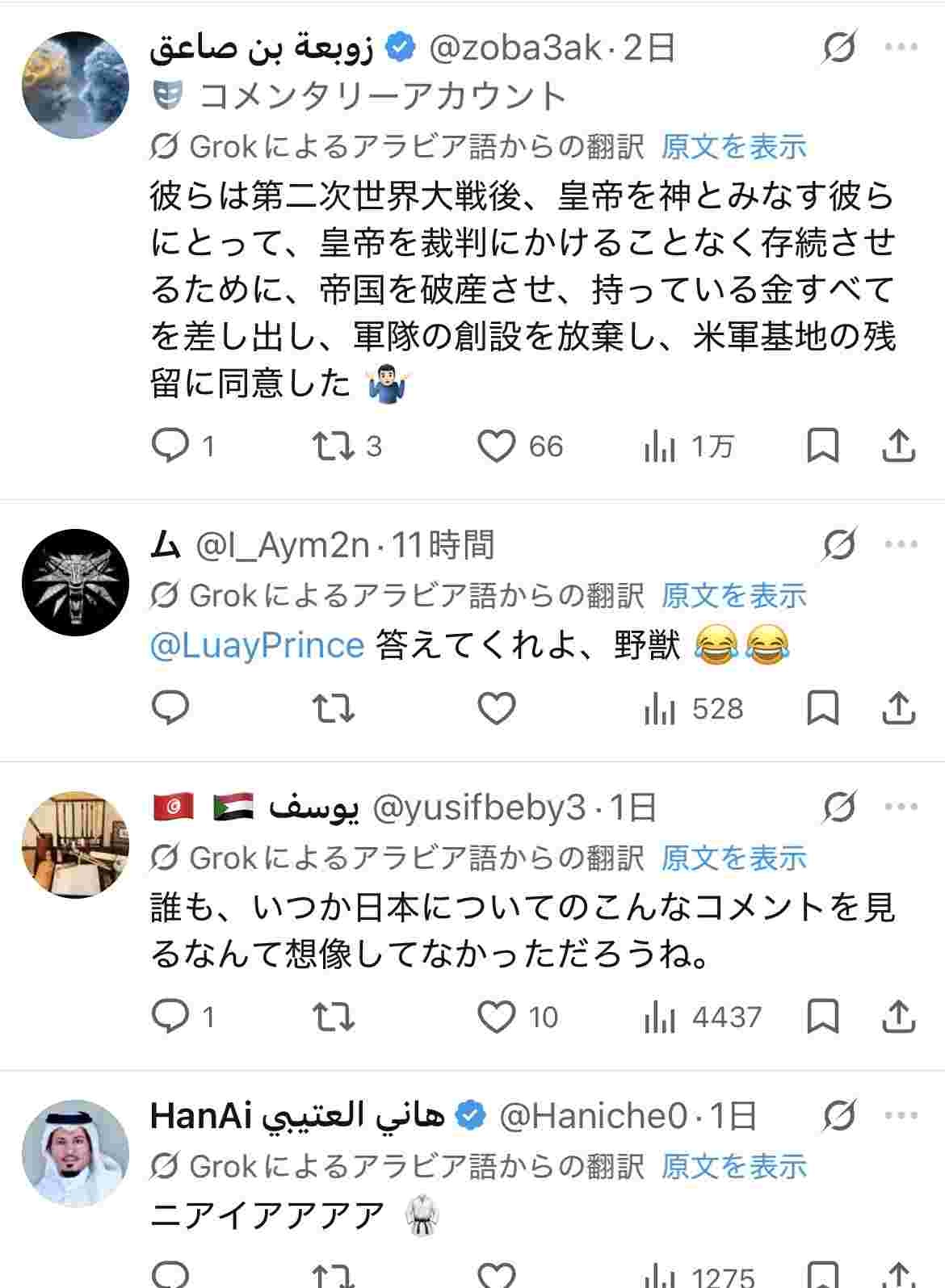Open overflow menu on @zoba3ak post

901,48
